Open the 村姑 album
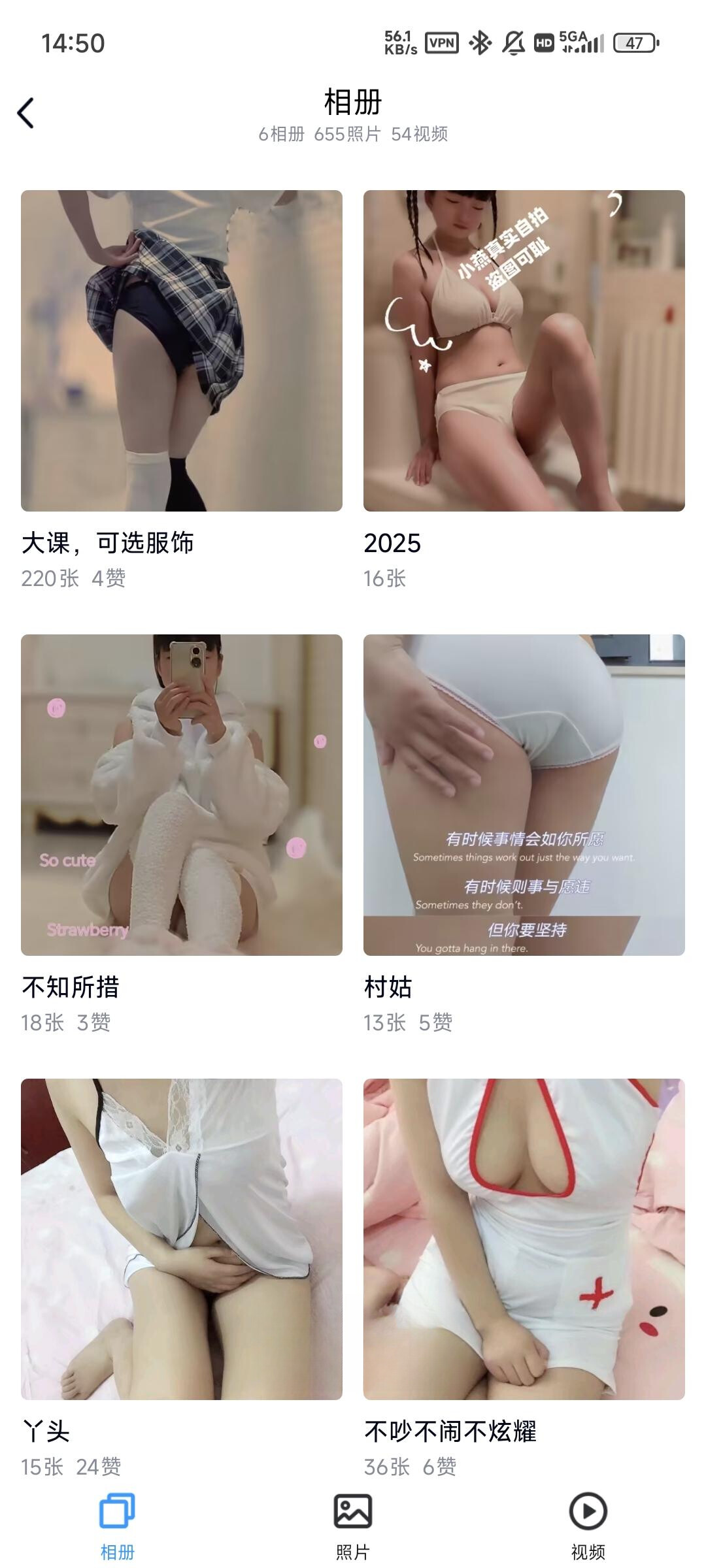 tap(524, 795)
